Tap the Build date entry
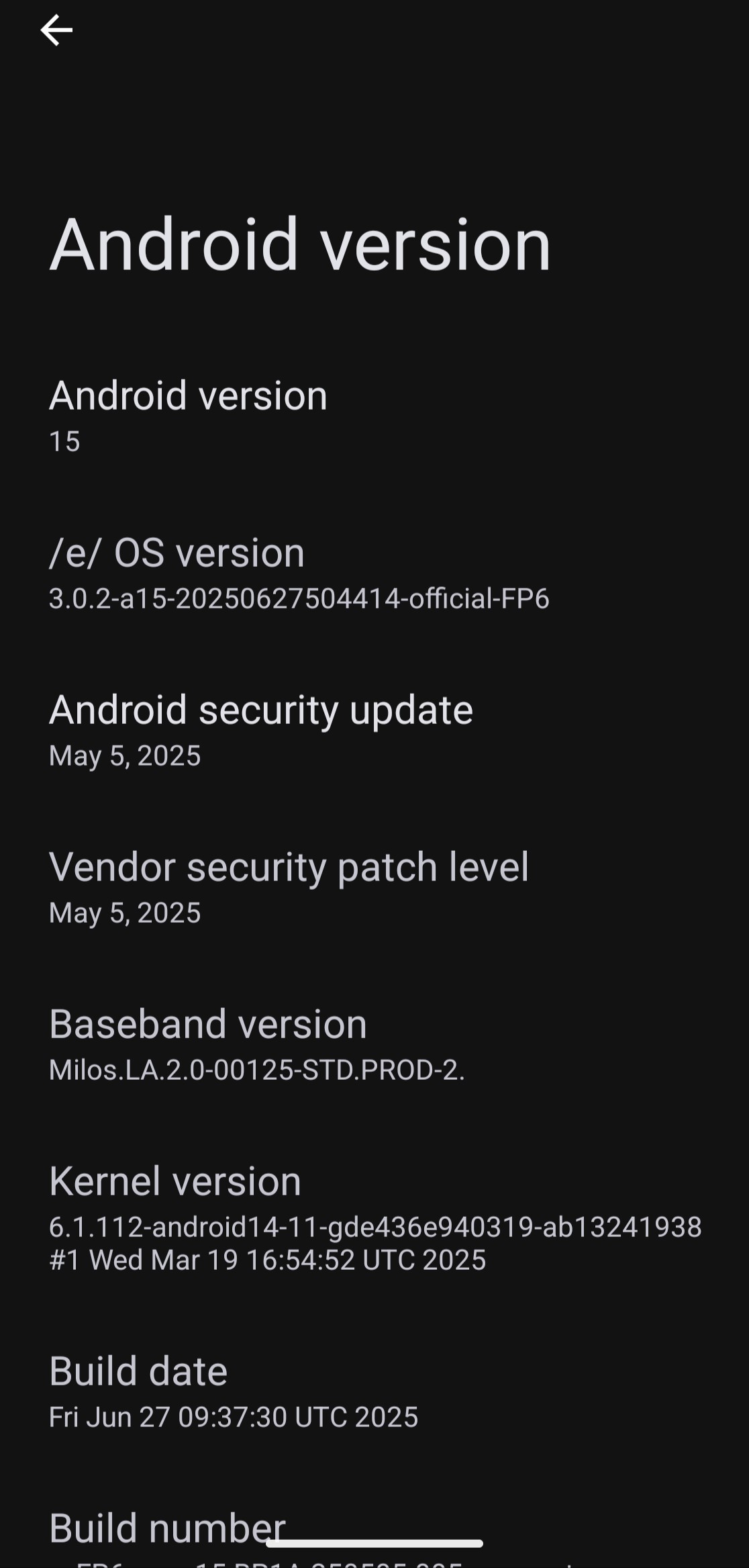749x1568 pixels. (374, 1391)
